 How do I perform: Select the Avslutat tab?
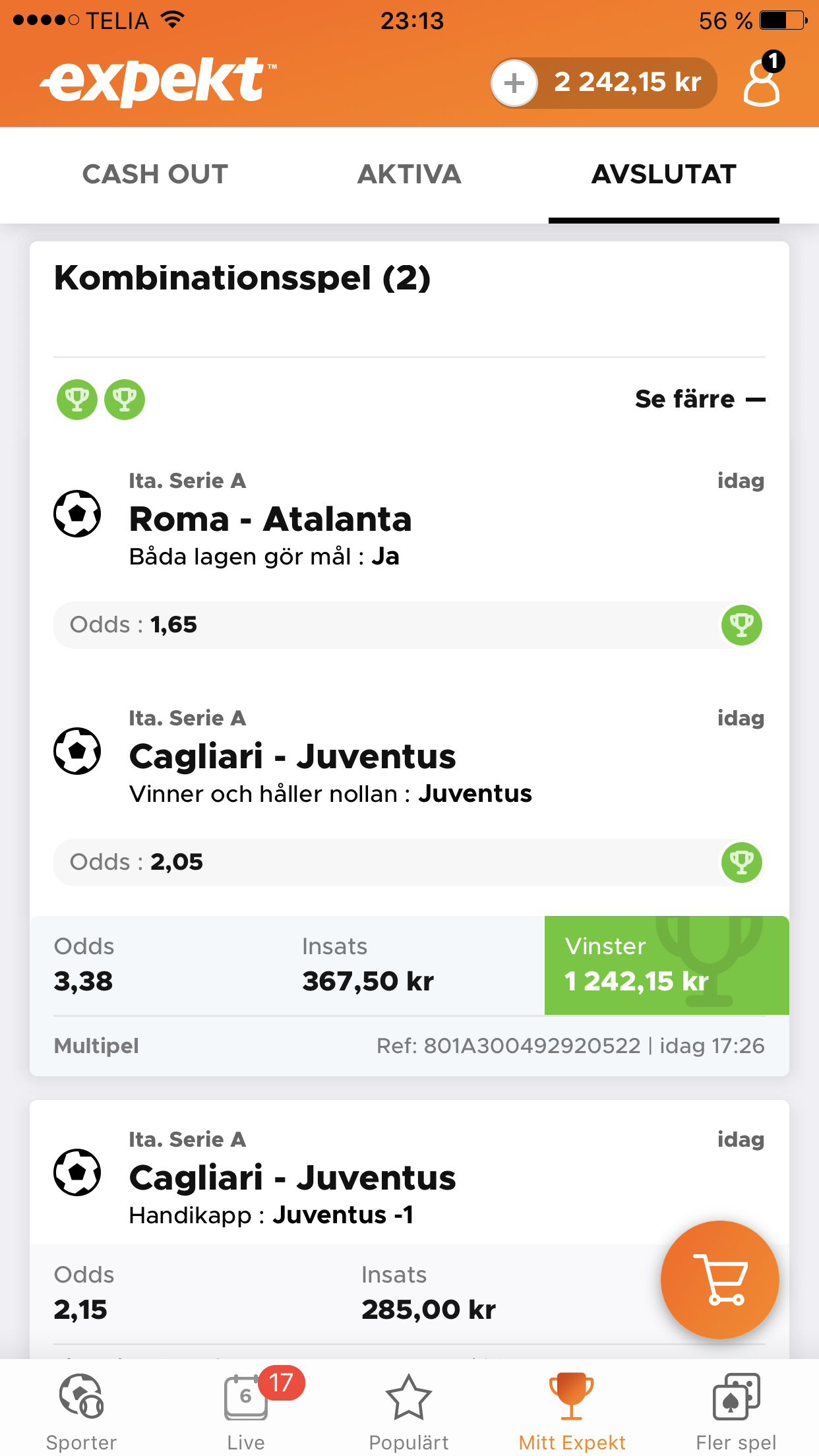[664, 175]
